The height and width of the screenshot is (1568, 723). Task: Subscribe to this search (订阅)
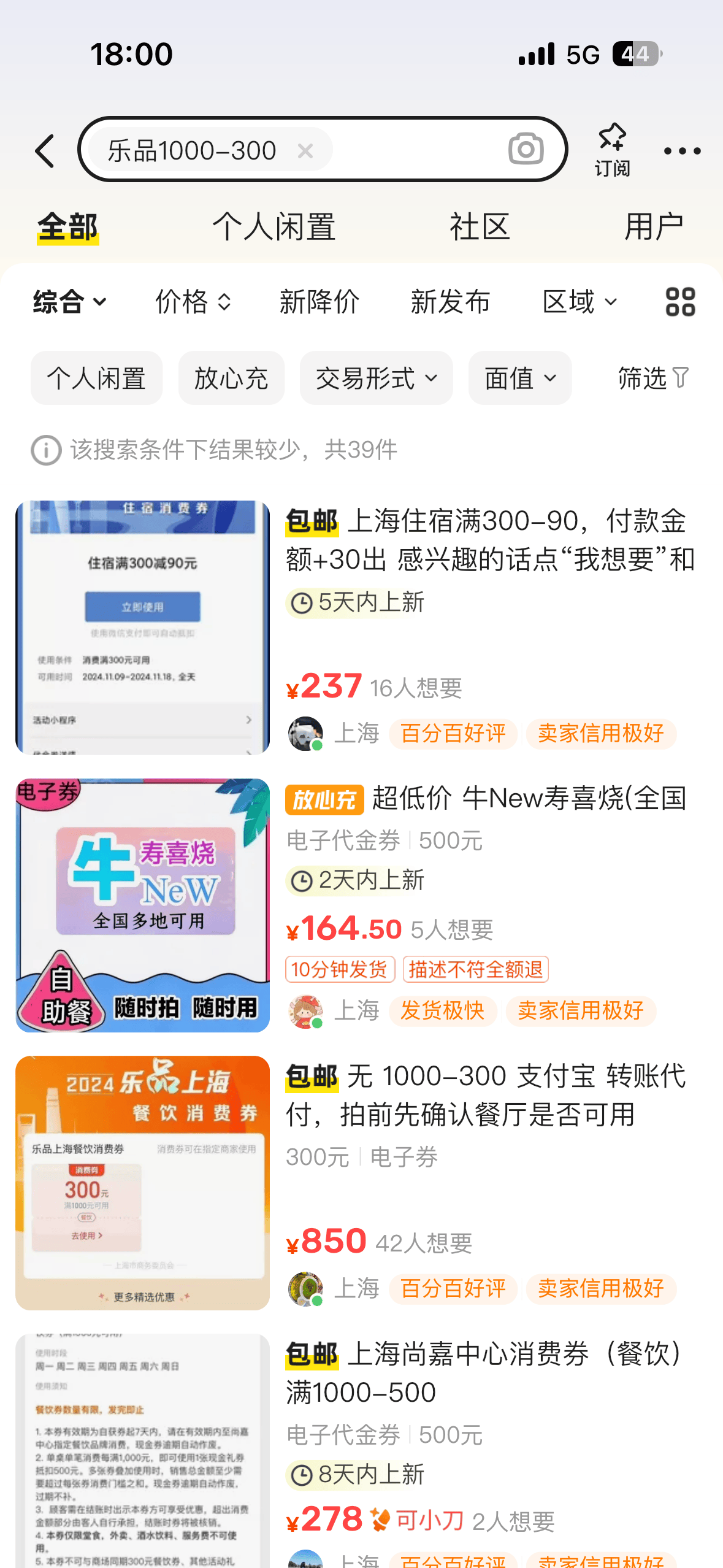tap(611, 150)
